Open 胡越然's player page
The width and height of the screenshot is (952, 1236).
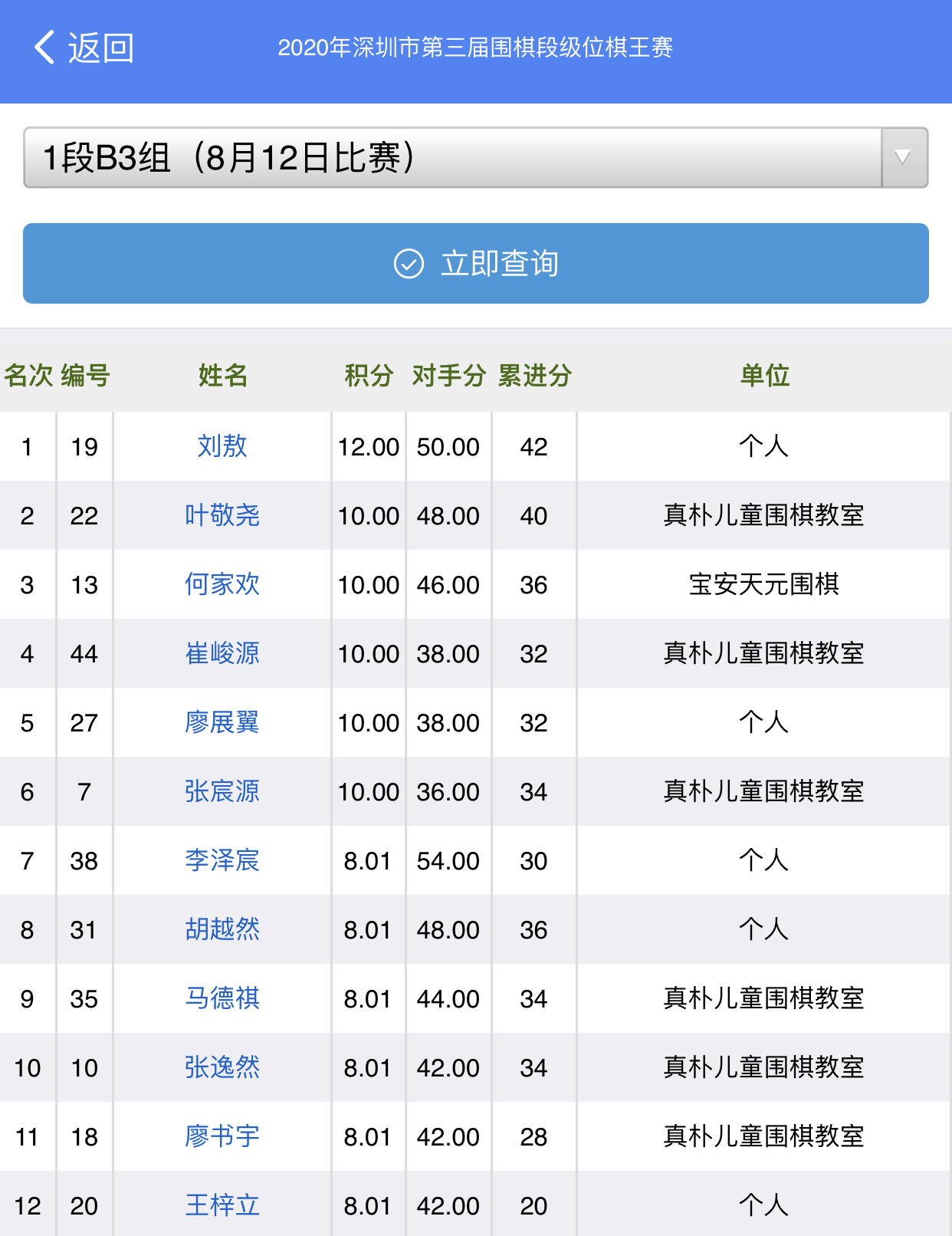pyautogui.click(x=222, y=929)
